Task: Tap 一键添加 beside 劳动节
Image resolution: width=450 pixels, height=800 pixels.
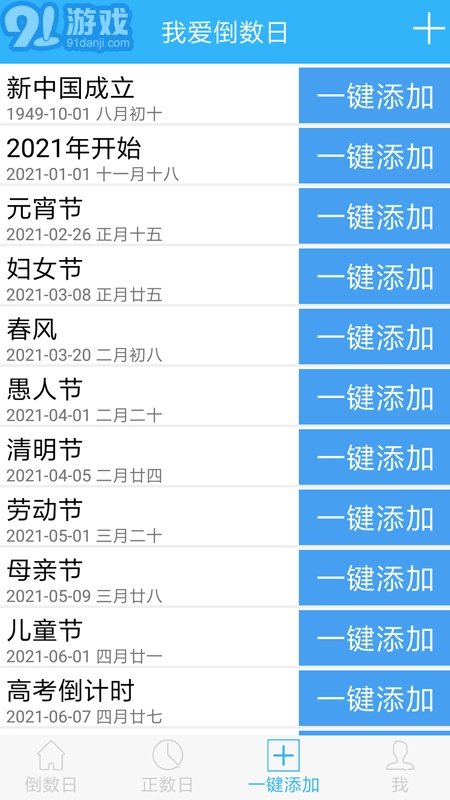Action: pyautogui.click(x=374, y=517)
